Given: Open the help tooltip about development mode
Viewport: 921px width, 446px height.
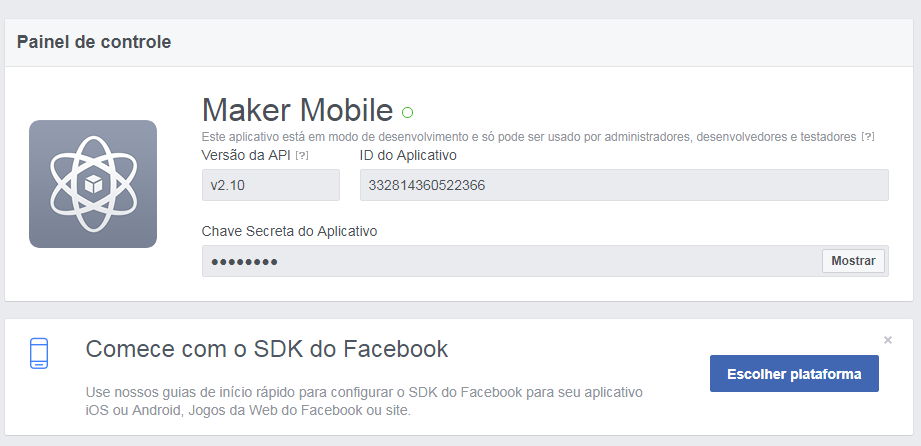Looking at the screenshot, I should coord(868,136).
